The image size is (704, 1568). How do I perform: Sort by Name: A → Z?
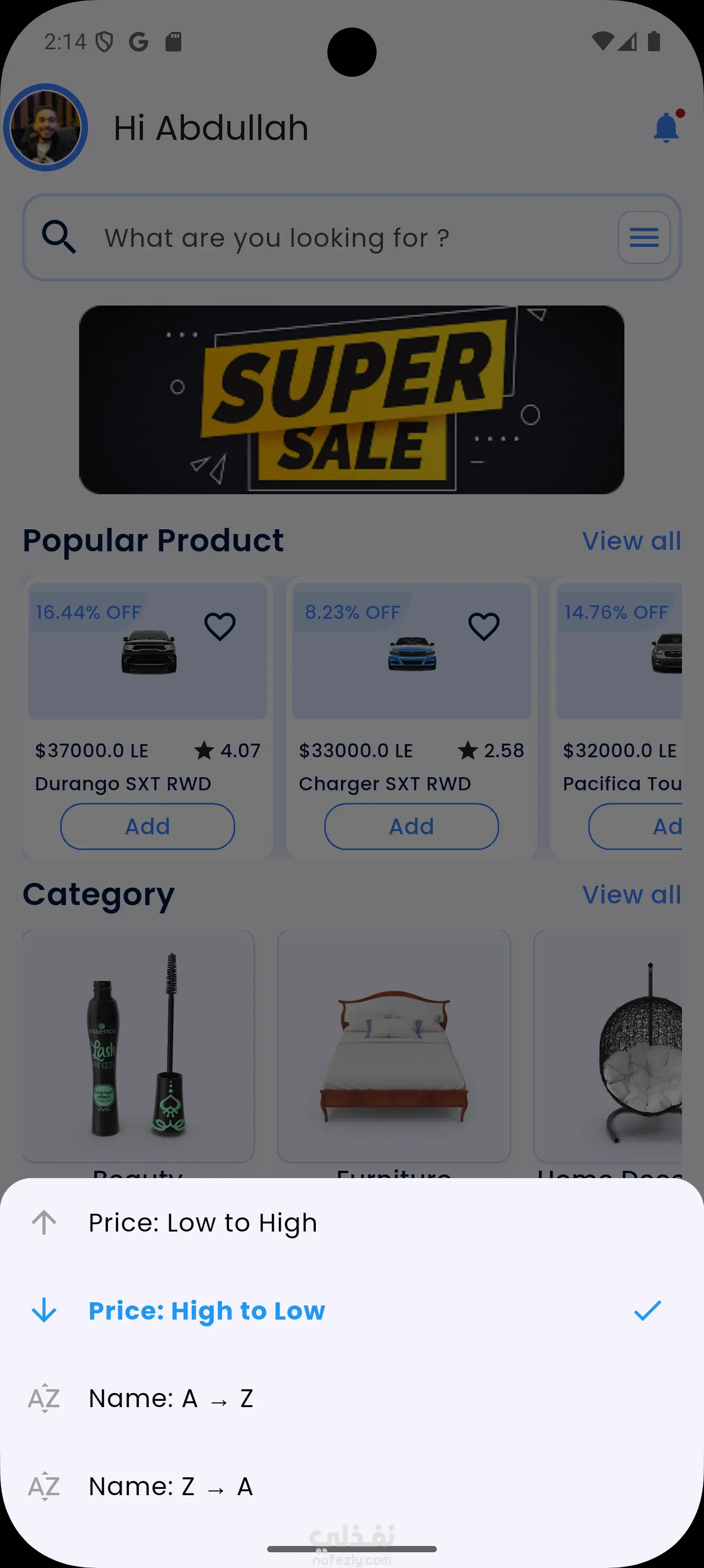[x=170, y=1398]
